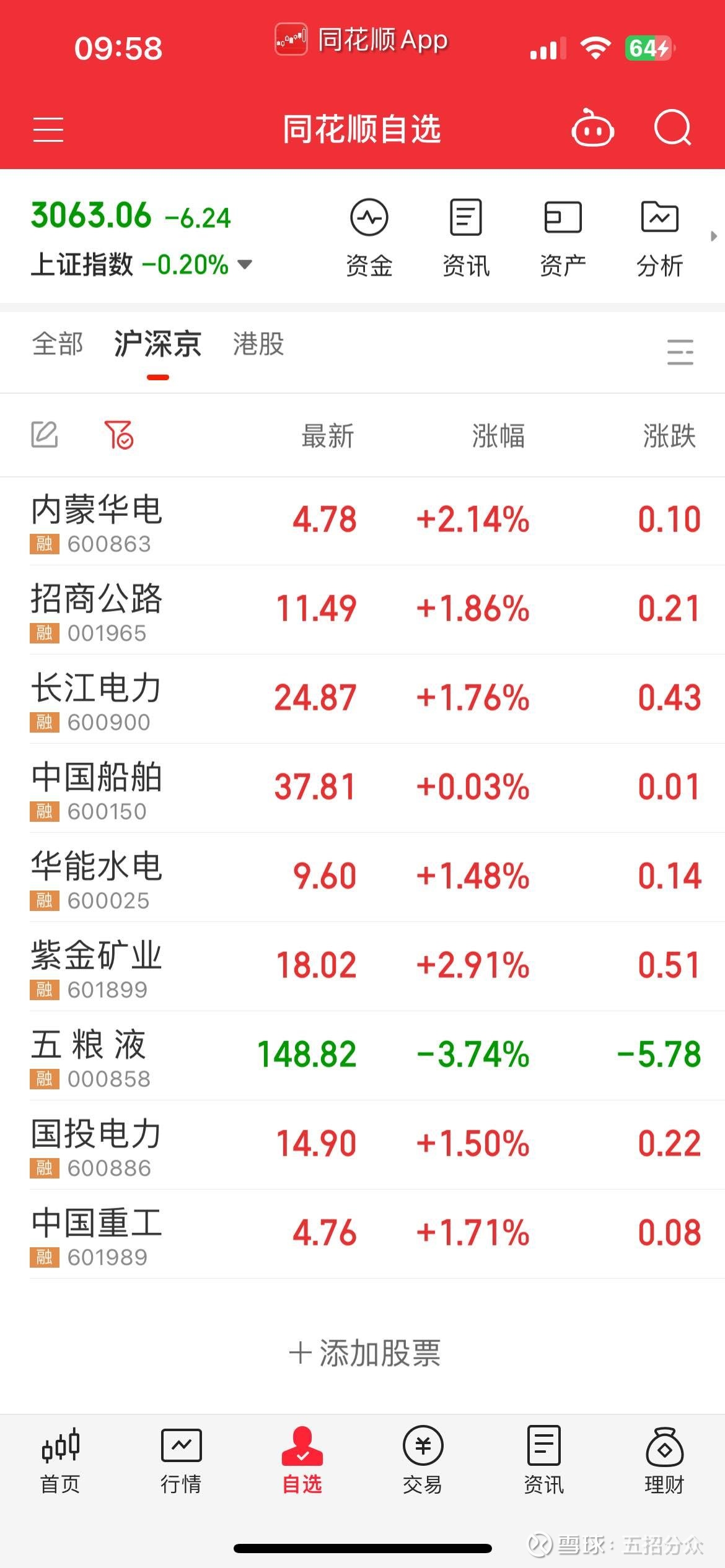Open the 资产 assets icon

click(x=563, y=235)
